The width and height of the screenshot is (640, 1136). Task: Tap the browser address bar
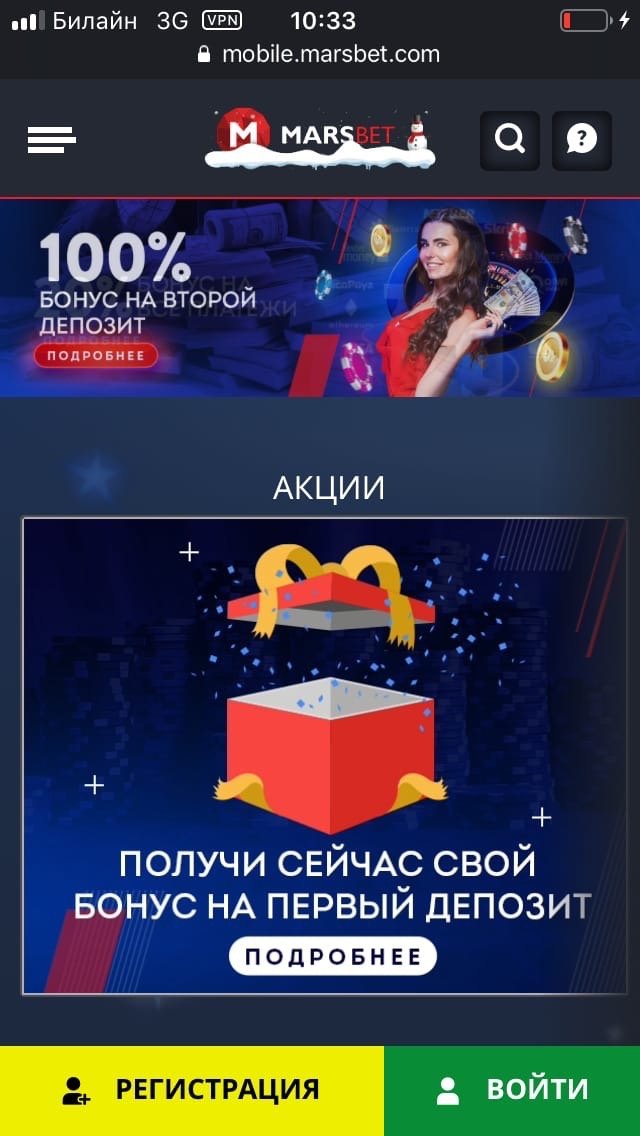point(320,54)
